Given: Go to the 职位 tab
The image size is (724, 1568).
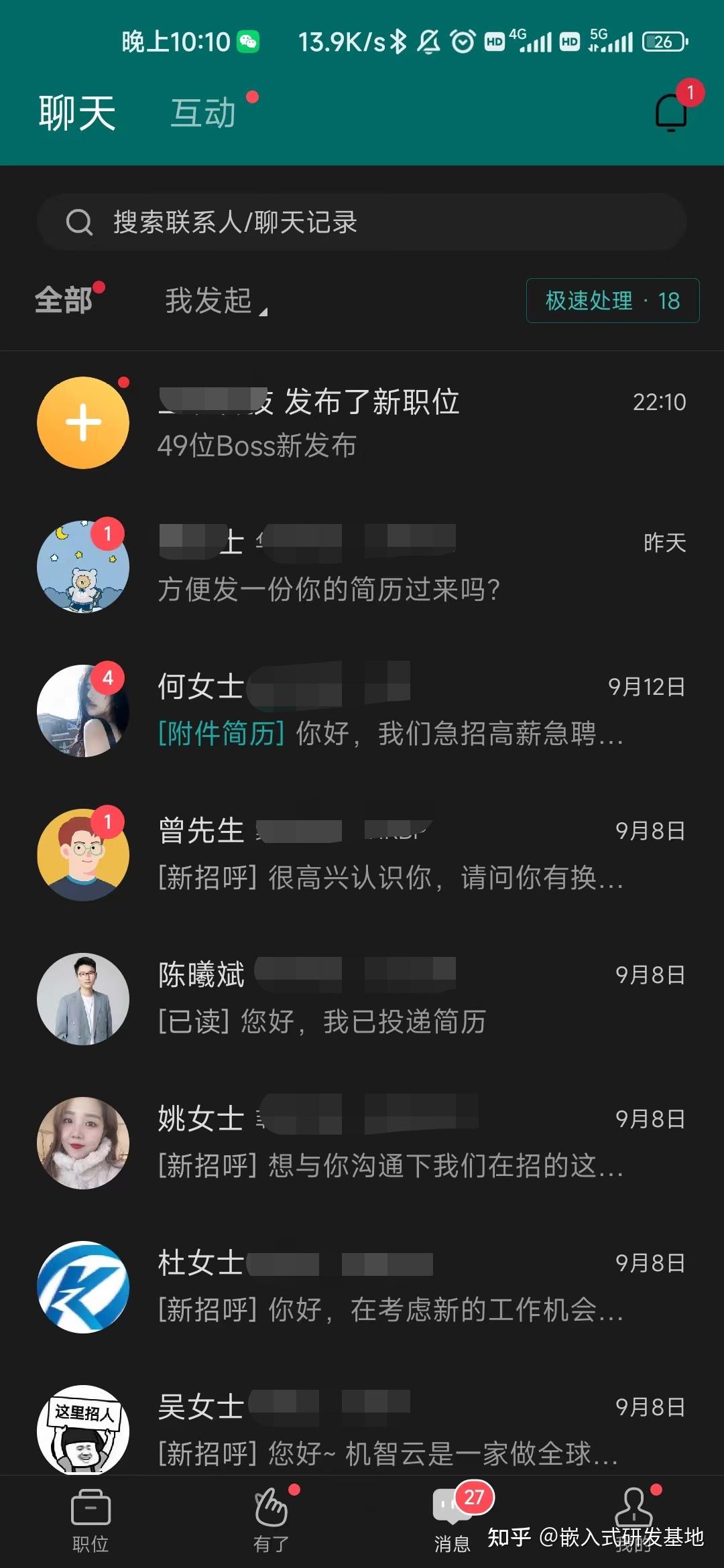Looking at the screenshot, I should coord(90,1521).
